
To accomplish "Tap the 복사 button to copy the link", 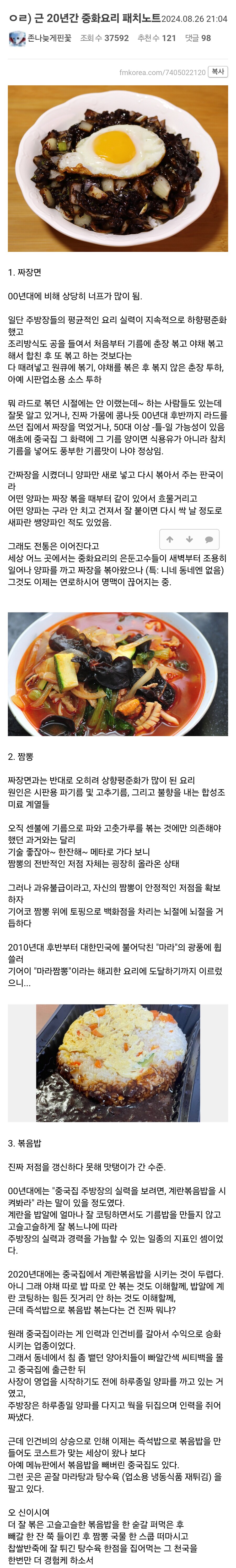I will [218, 72].
